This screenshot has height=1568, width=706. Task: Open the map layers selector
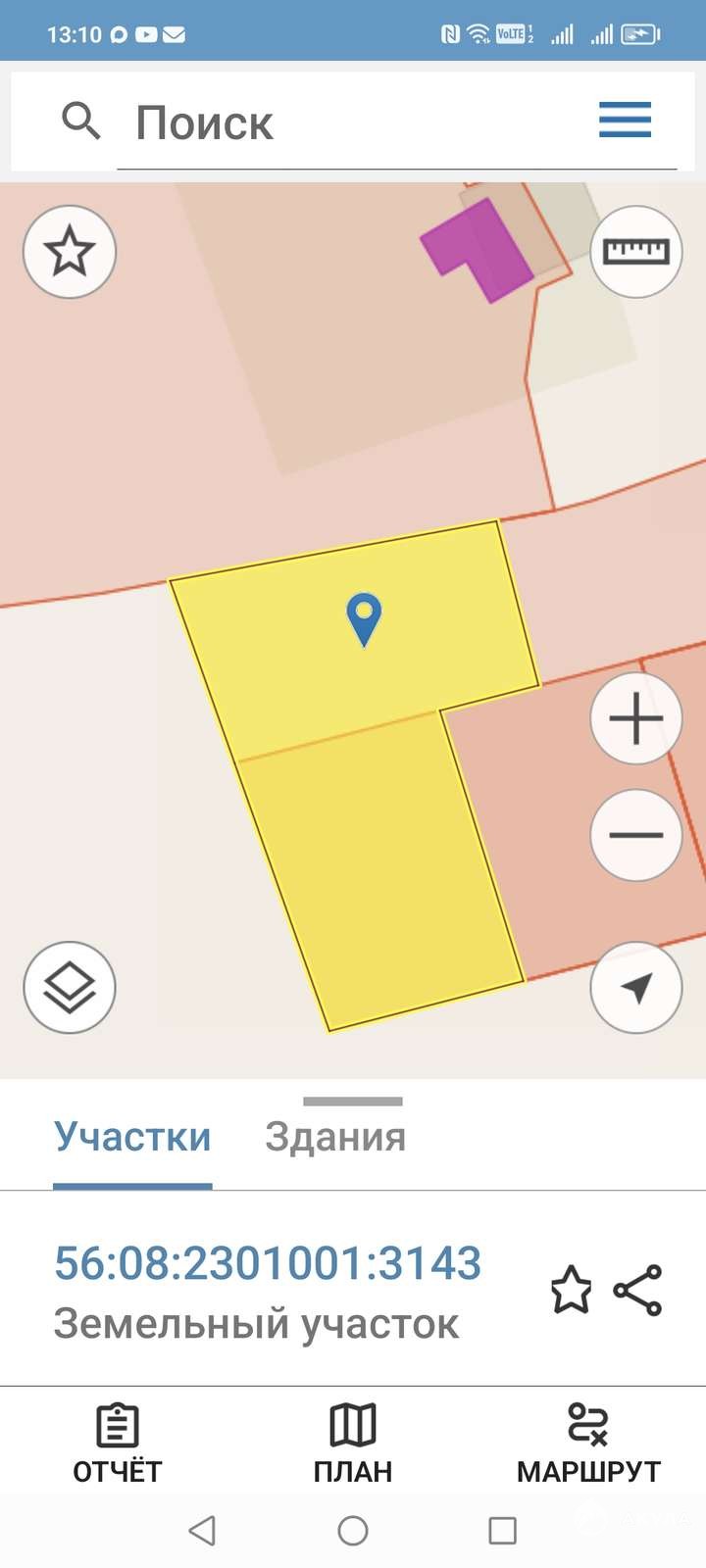point(70,987)
